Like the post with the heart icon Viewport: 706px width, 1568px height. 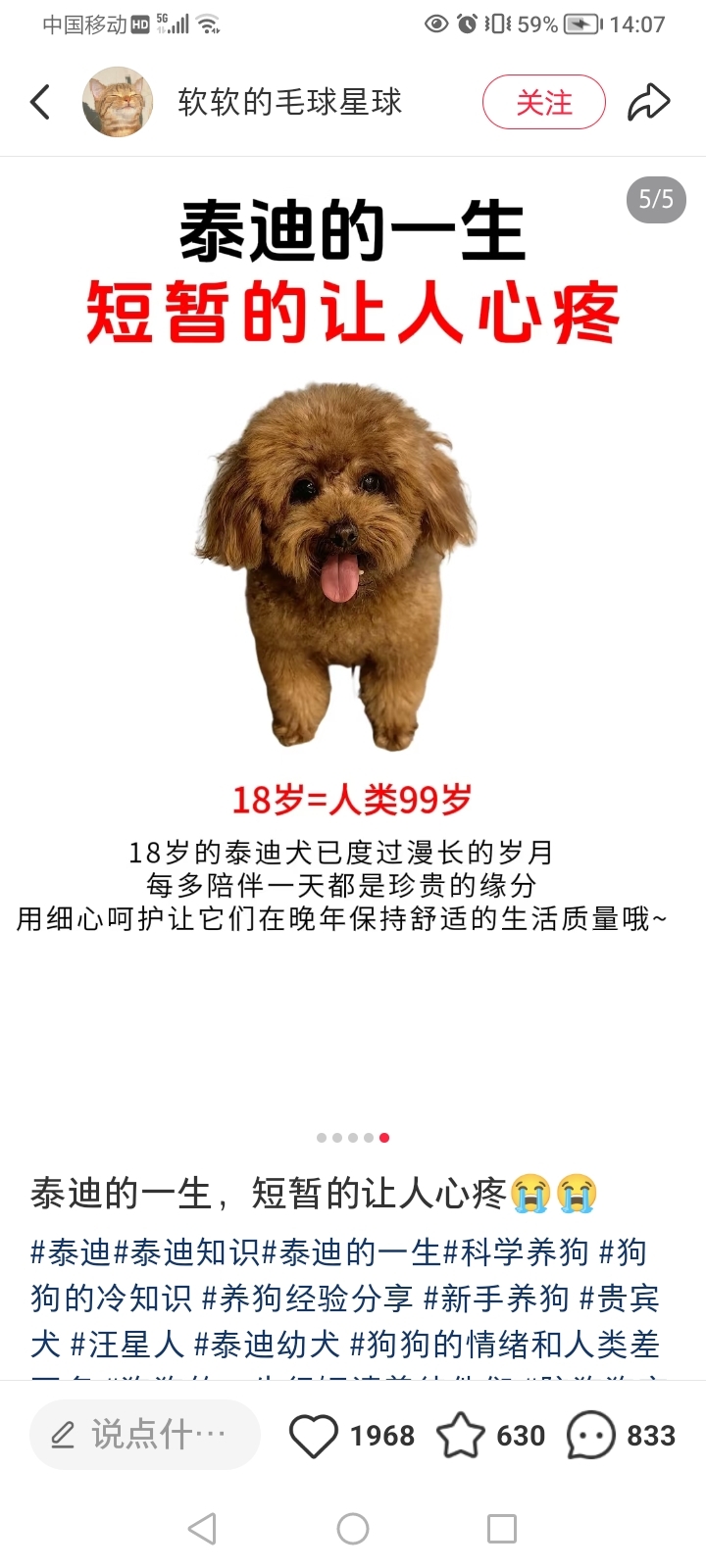314,1436
